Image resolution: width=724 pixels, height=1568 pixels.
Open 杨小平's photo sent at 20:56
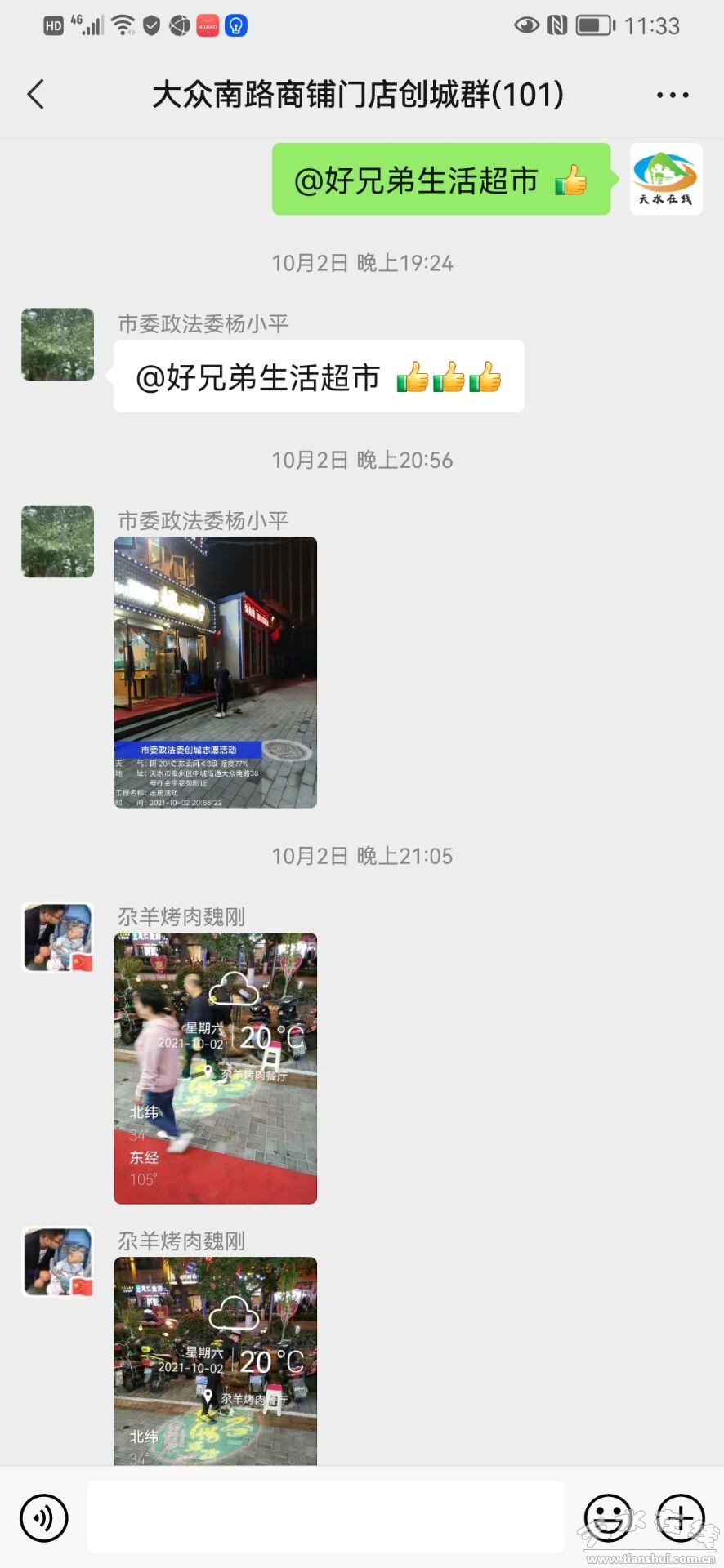(x=215, y=672)
